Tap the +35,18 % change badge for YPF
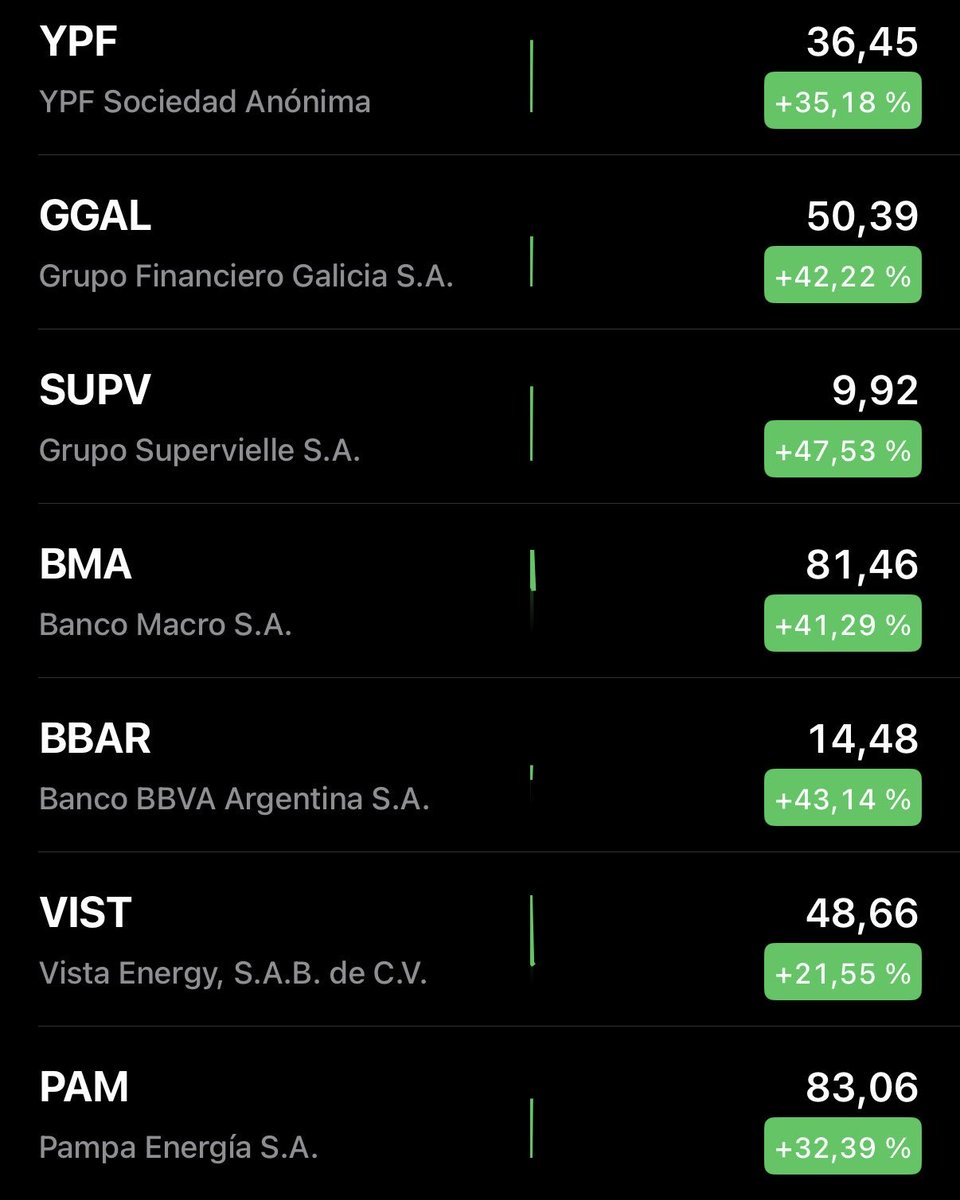960x1200 pixels. tap(842, 102)
